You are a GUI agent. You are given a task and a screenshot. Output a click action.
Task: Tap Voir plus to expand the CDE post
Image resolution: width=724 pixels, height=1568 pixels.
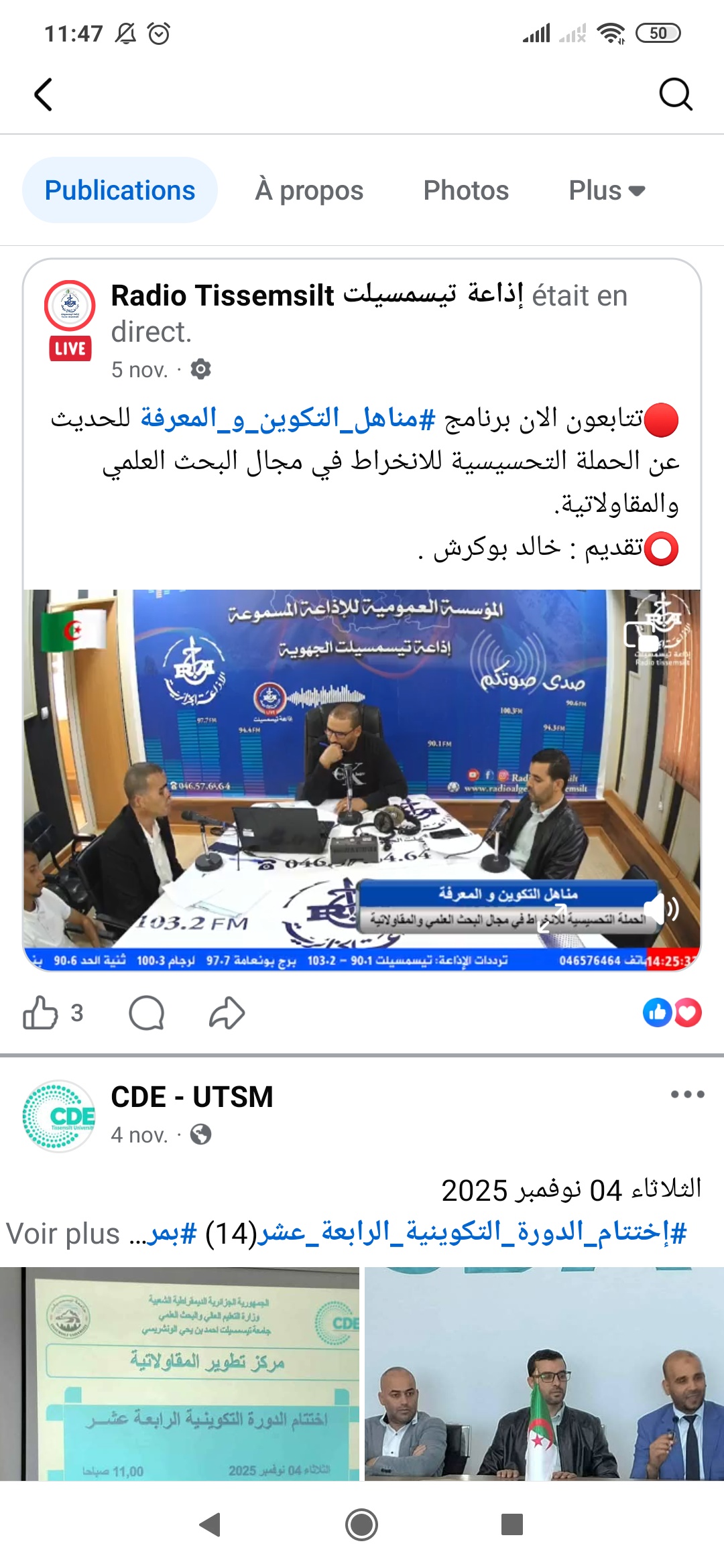[x=64, y=1234]
